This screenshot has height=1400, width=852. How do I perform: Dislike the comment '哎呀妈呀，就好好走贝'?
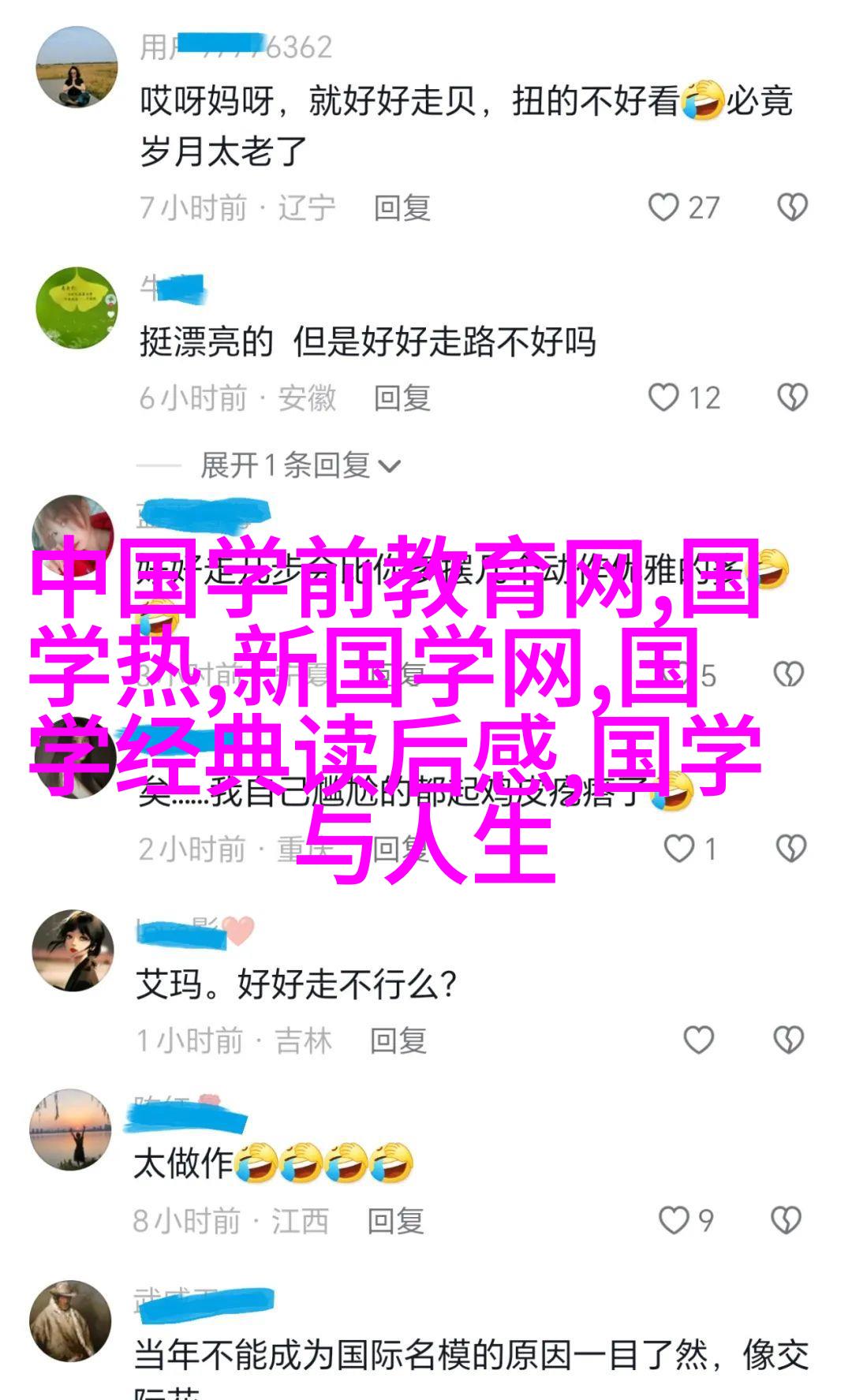[x=792, y=207]
